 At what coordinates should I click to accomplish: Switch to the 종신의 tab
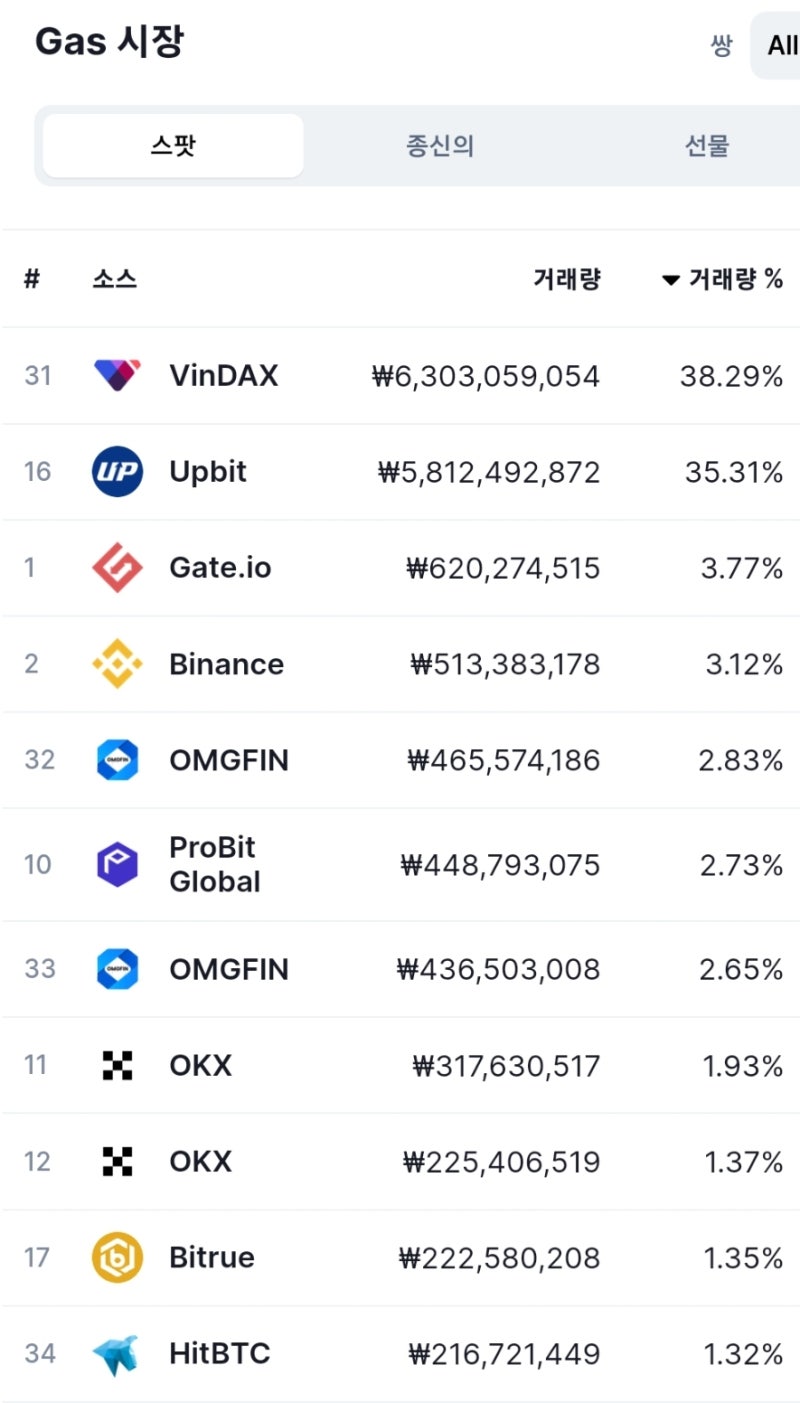tap(440, 146)
